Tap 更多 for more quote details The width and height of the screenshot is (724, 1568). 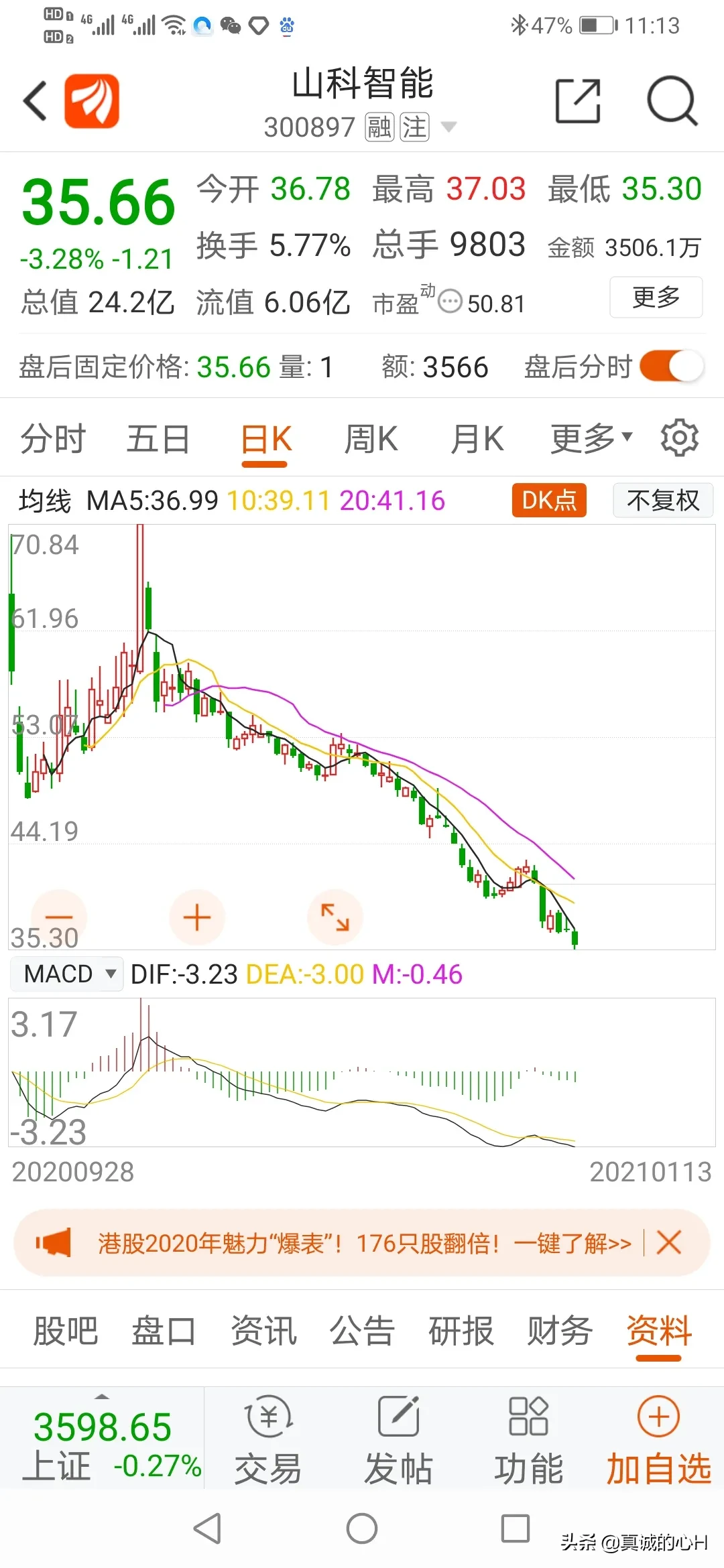tap(656, 297)
